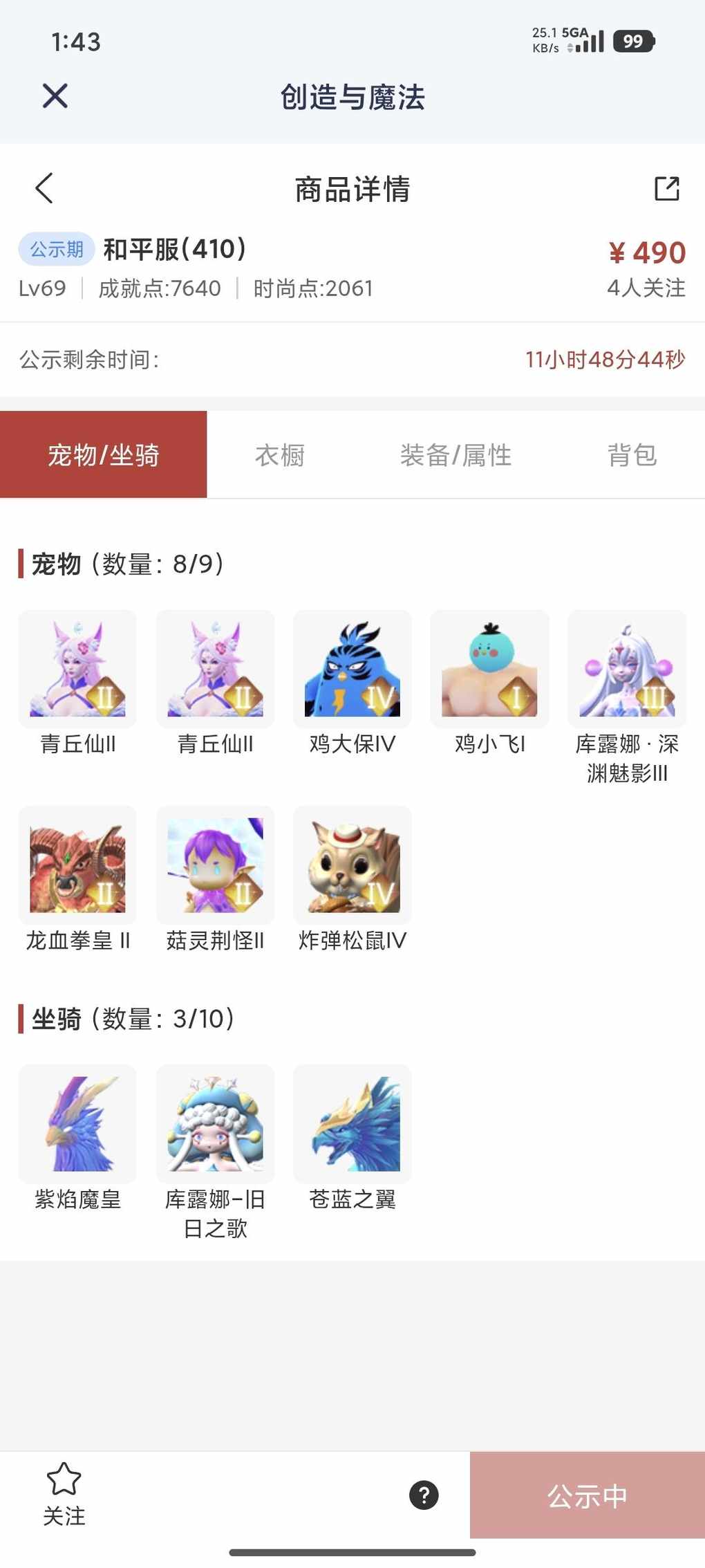Share this product listing
705x1568 pixels.
click(666, 188)
